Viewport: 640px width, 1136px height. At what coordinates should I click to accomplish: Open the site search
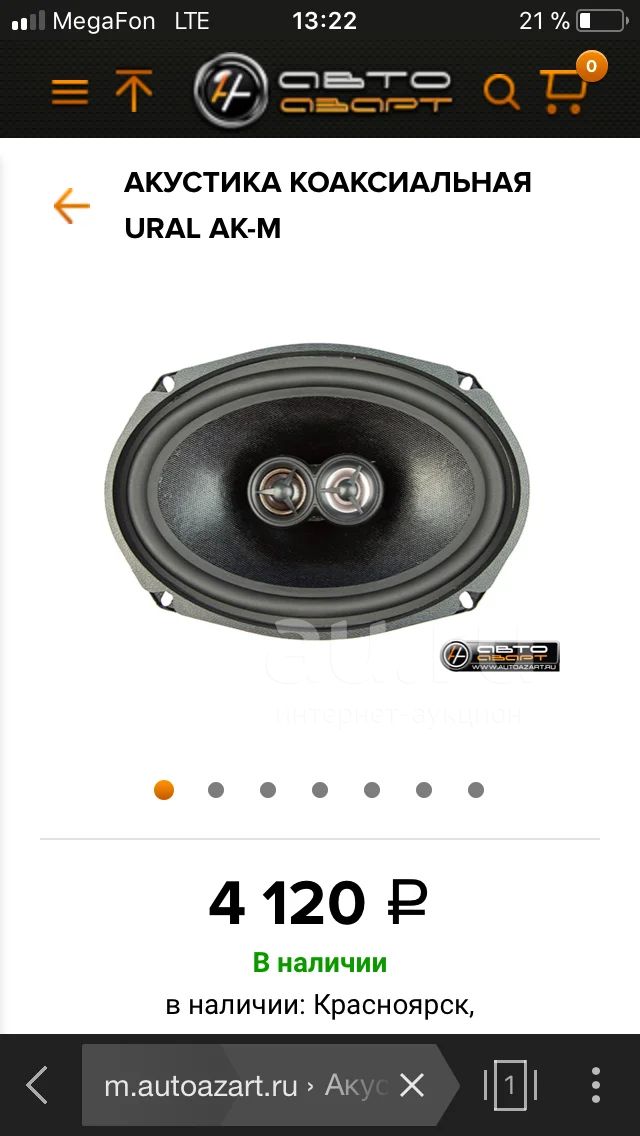pos(502,92)
